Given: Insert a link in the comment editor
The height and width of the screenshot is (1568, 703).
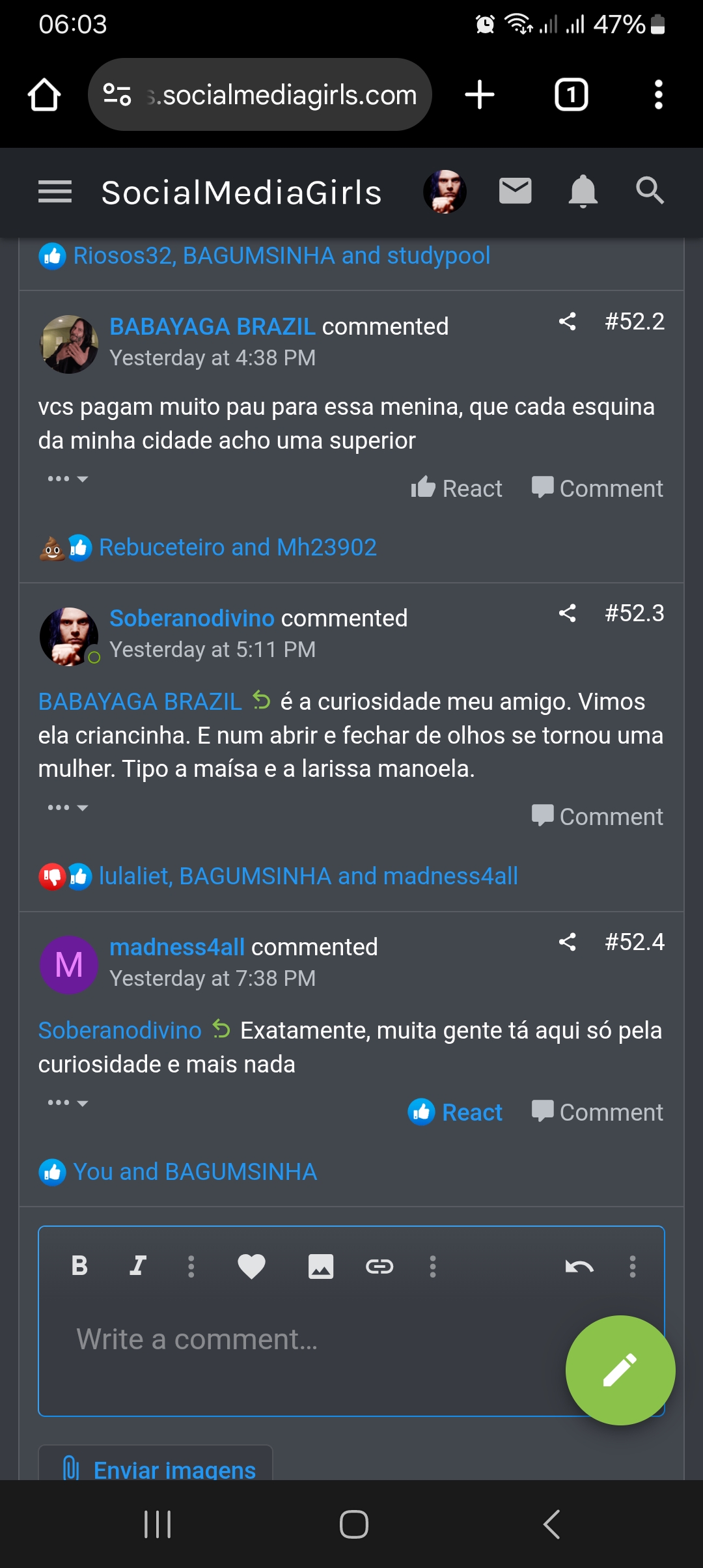Looking at the screenshot, I should [379, 1267].
